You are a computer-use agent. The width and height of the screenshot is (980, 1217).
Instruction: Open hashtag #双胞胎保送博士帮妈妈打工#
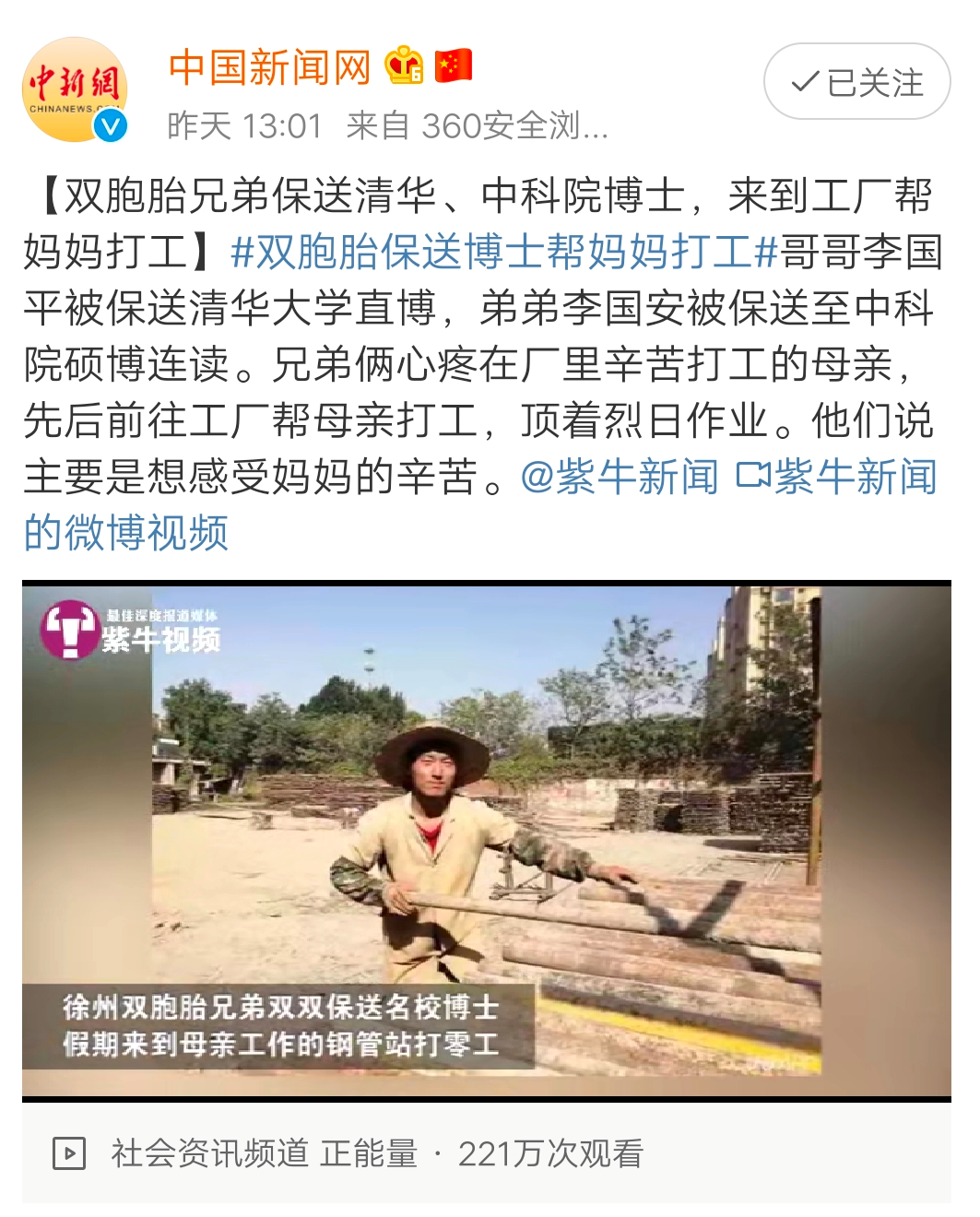pos(503,252)
